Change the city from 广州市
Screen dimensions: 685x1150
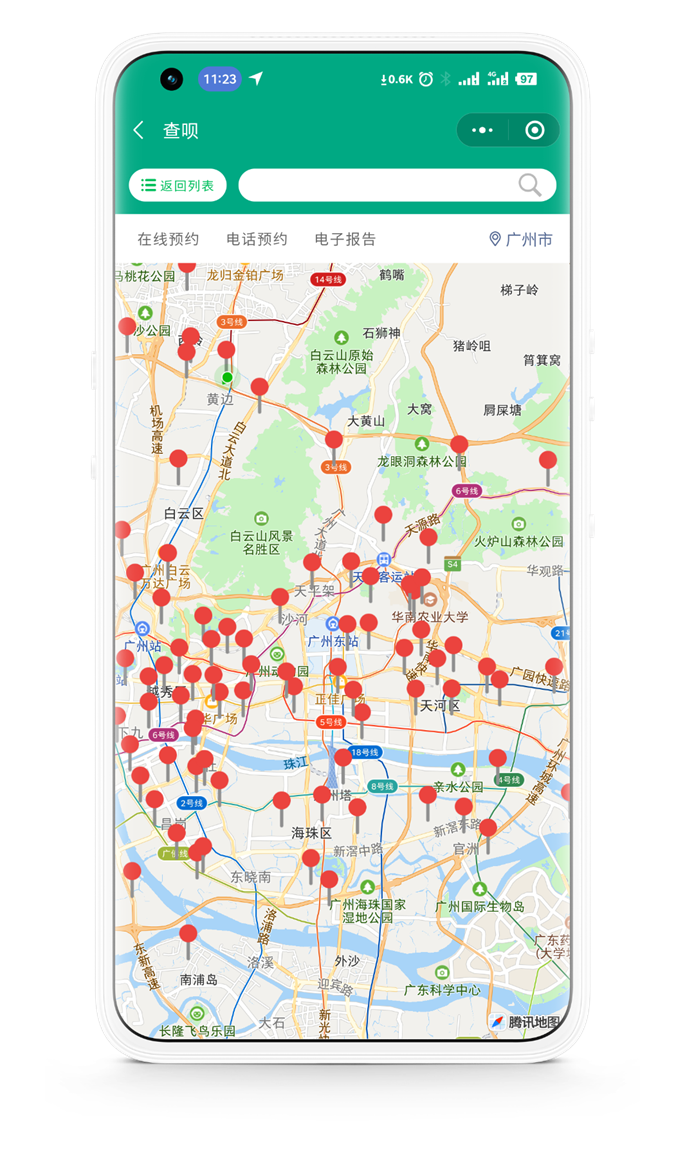(x=521, y=239)
